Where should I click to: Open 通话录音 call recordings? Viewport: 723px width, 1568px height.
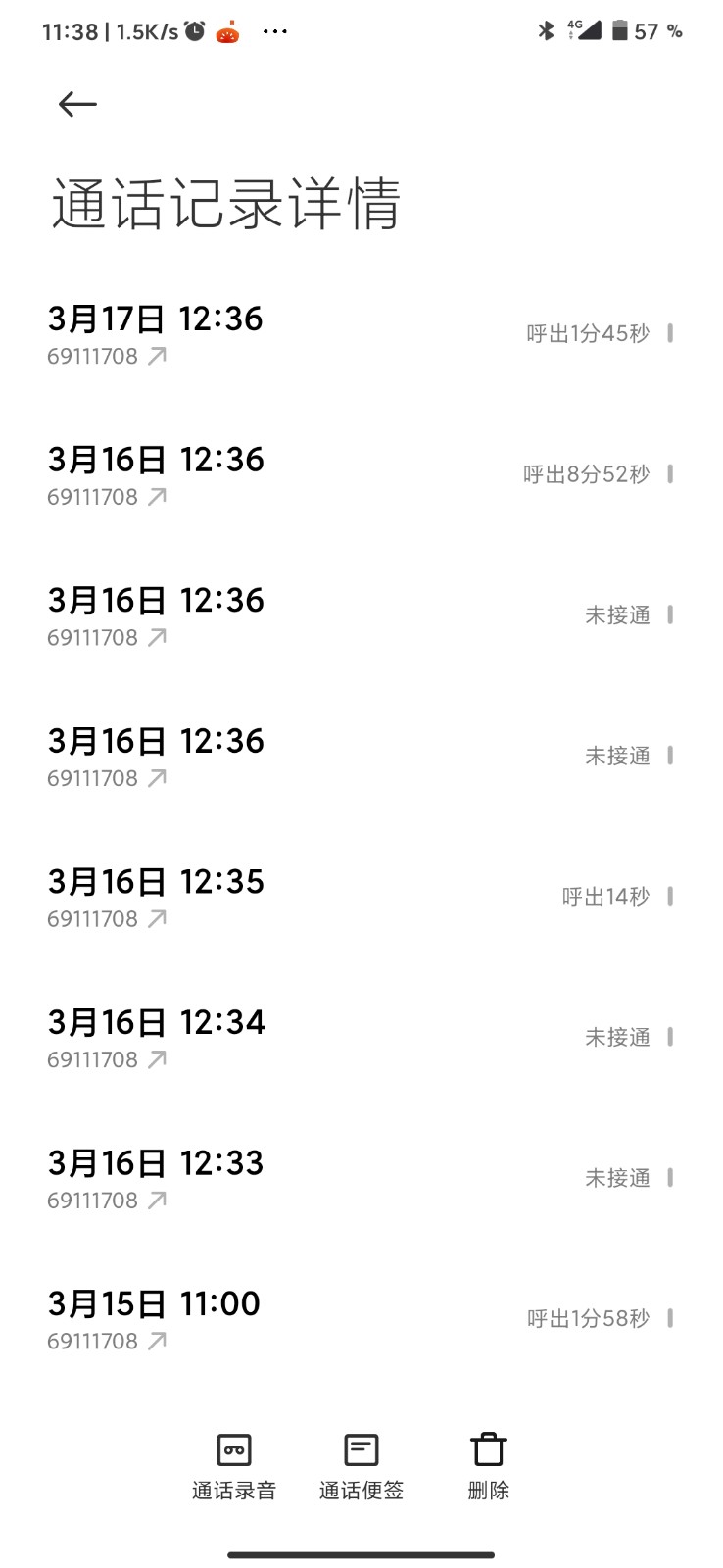pyautogui.click(x=234, y=1465)
